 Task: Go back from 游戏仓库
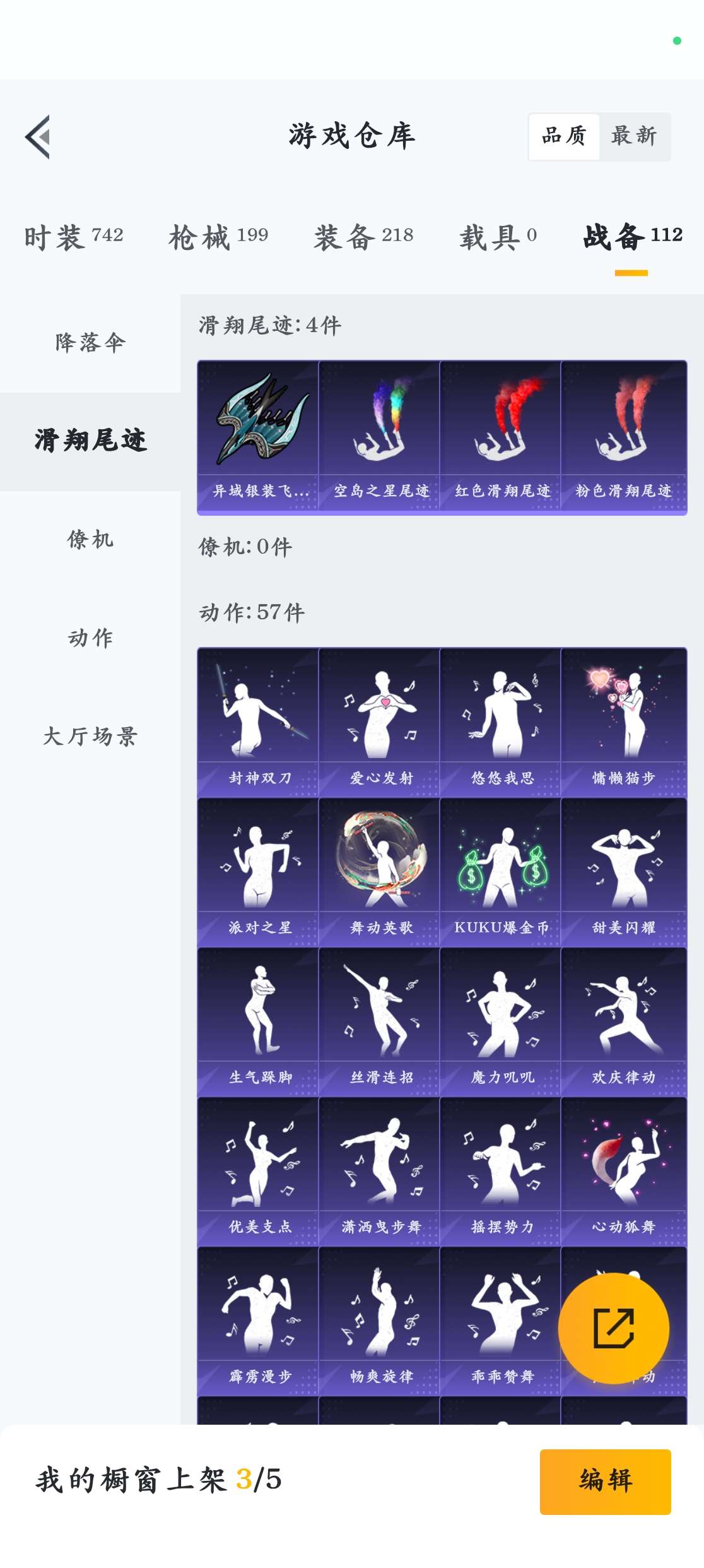[38, 137]
